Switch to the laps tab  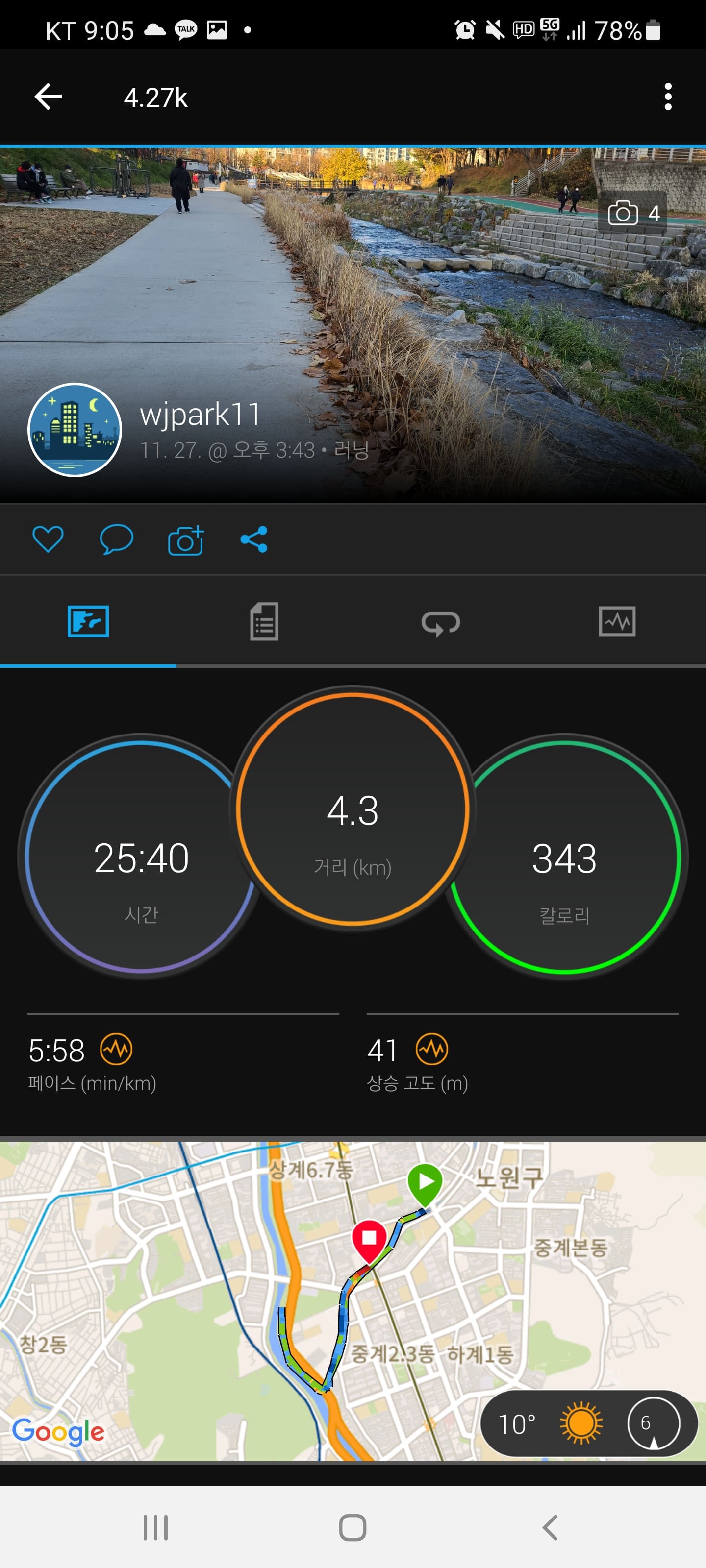point(440,622)
